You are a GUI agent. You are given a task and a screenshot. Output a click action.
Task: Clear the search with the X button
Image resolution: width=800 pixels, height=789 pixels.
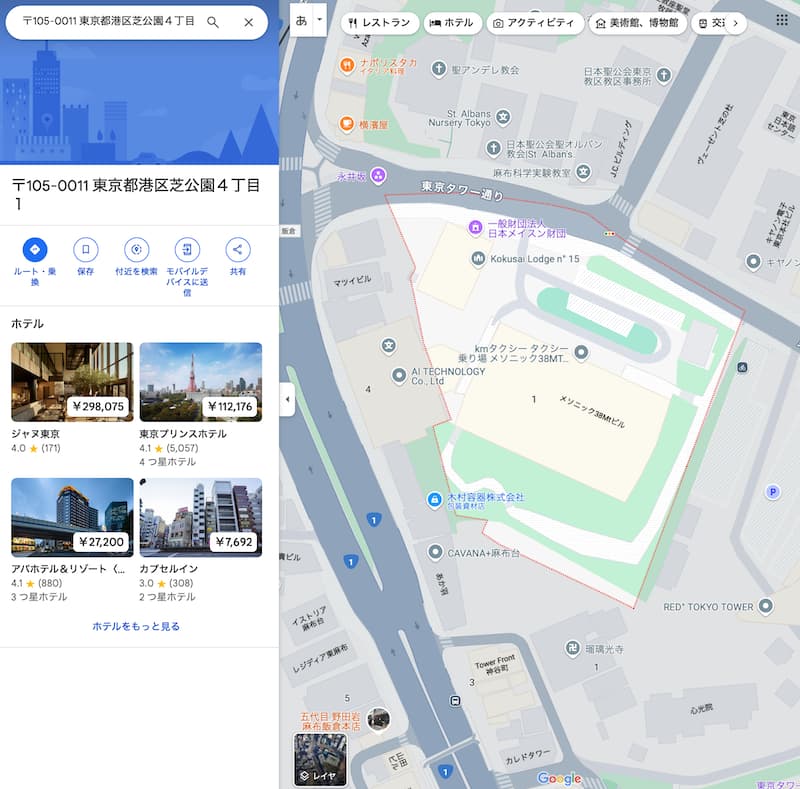[249, 22]
